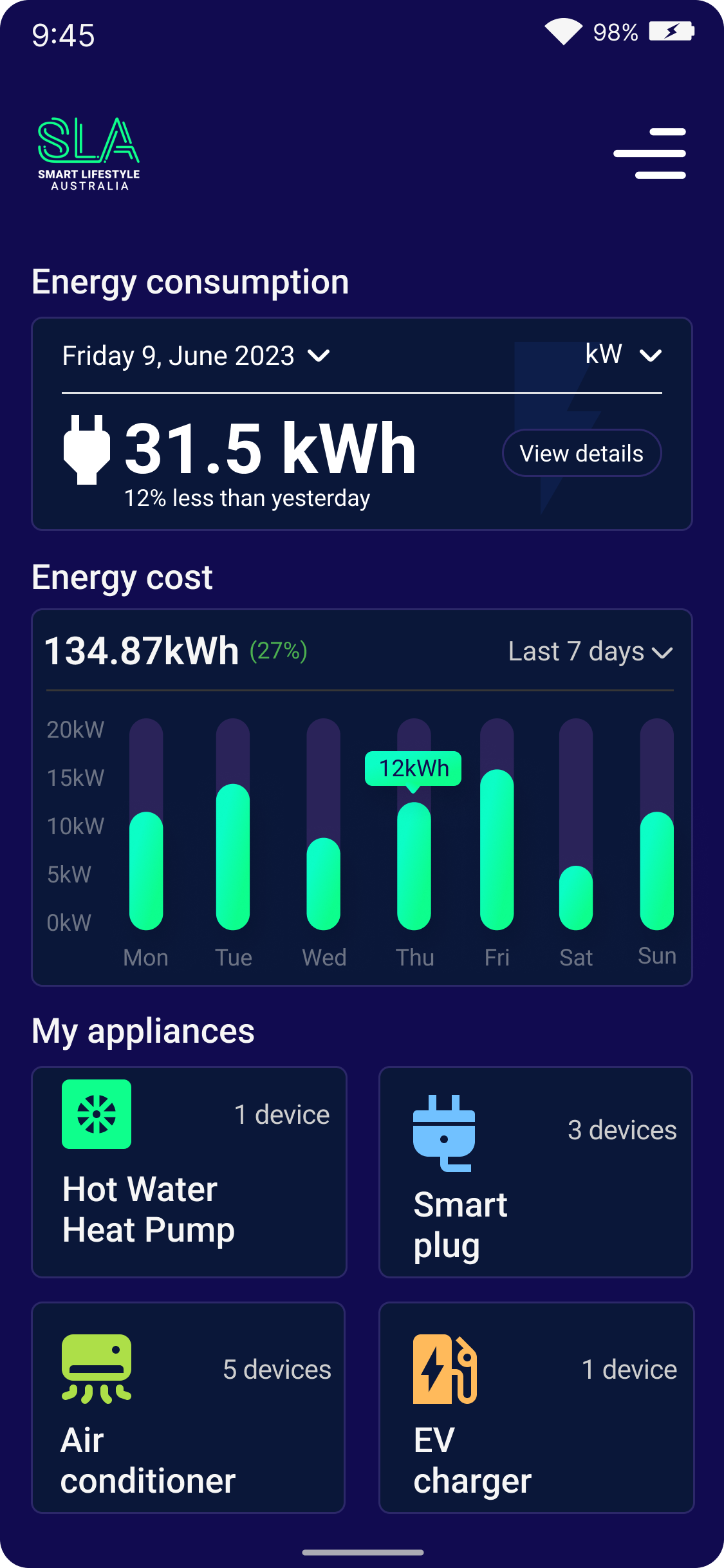
Task: Open the Last 7 days range selector
Action: (590, 651)
